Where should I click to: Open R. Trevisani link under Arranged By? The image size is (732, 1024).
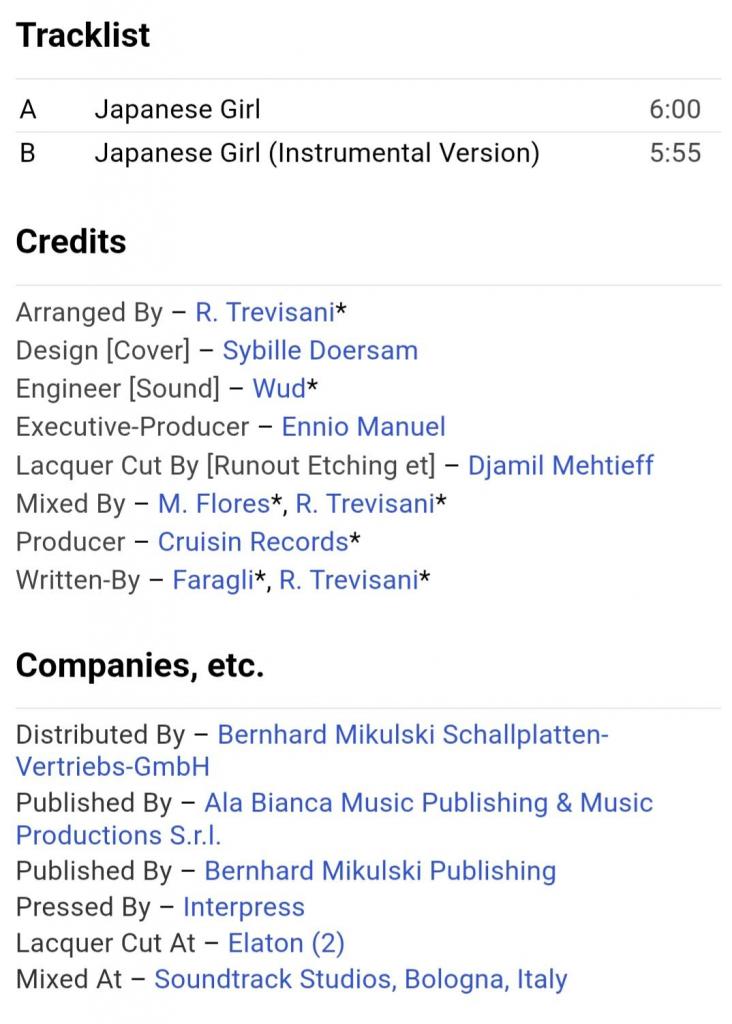tap(264, 313)
